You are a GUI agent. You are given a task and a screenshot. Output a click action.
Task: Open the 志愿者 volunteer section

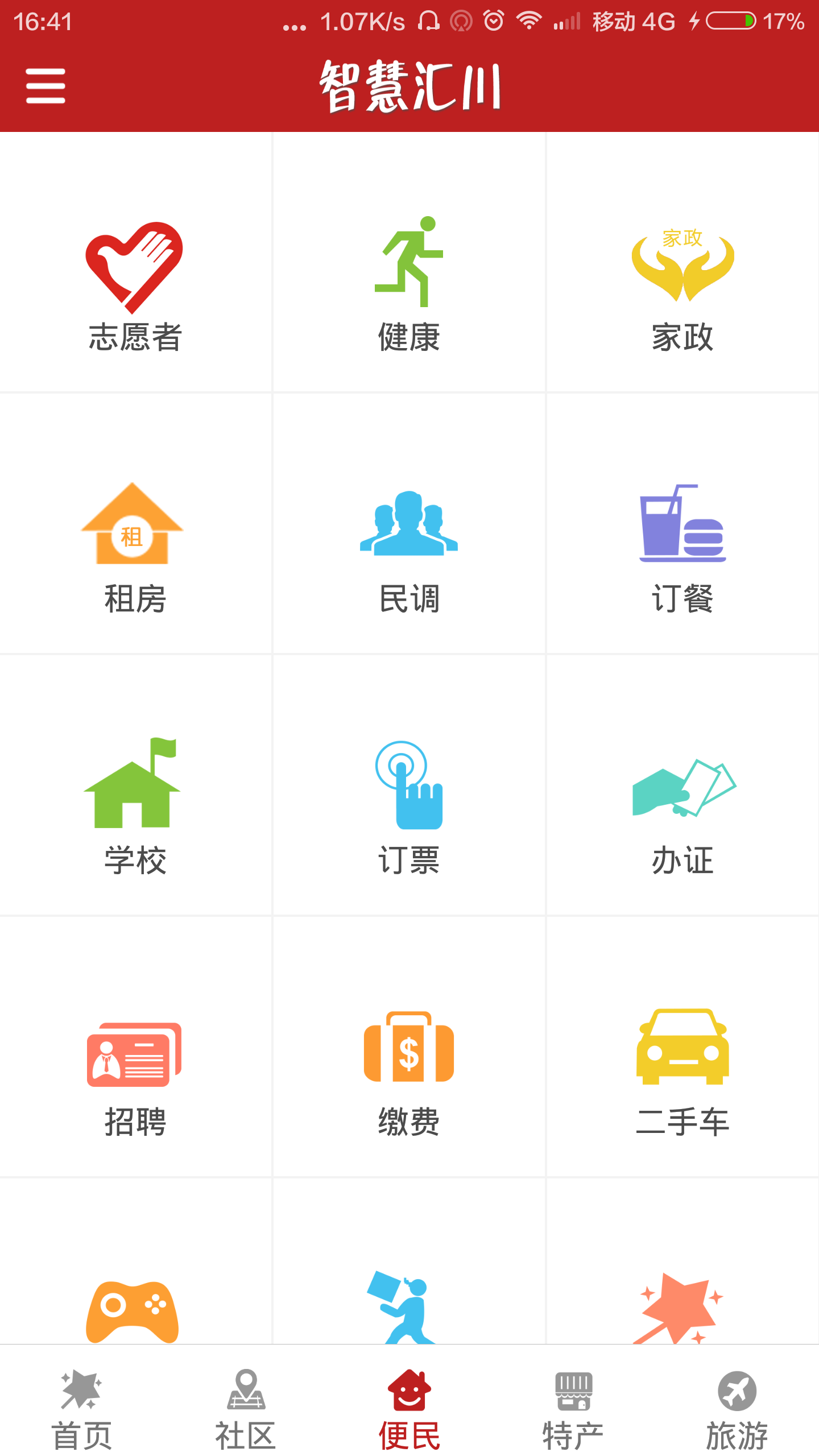tap(135, 263)
